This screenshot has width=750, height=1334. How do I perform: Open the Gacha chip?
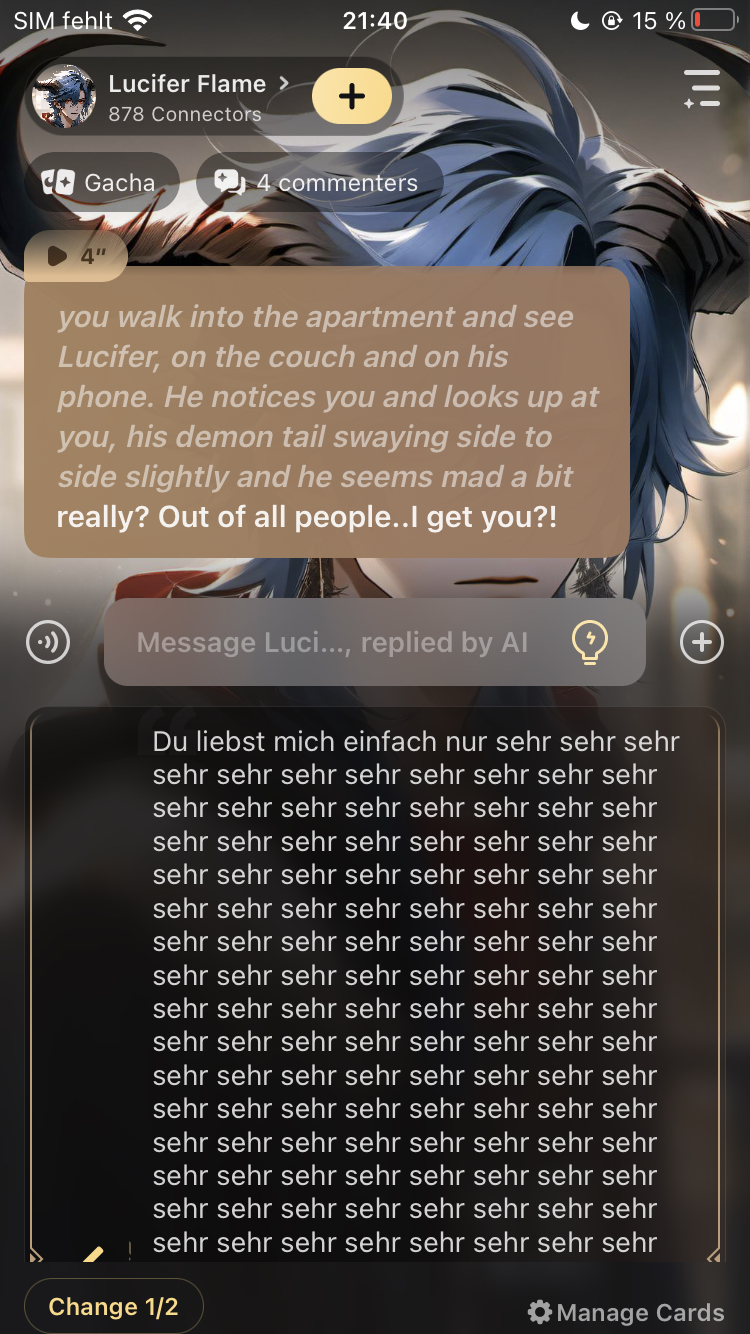click(x=100, y=182)
